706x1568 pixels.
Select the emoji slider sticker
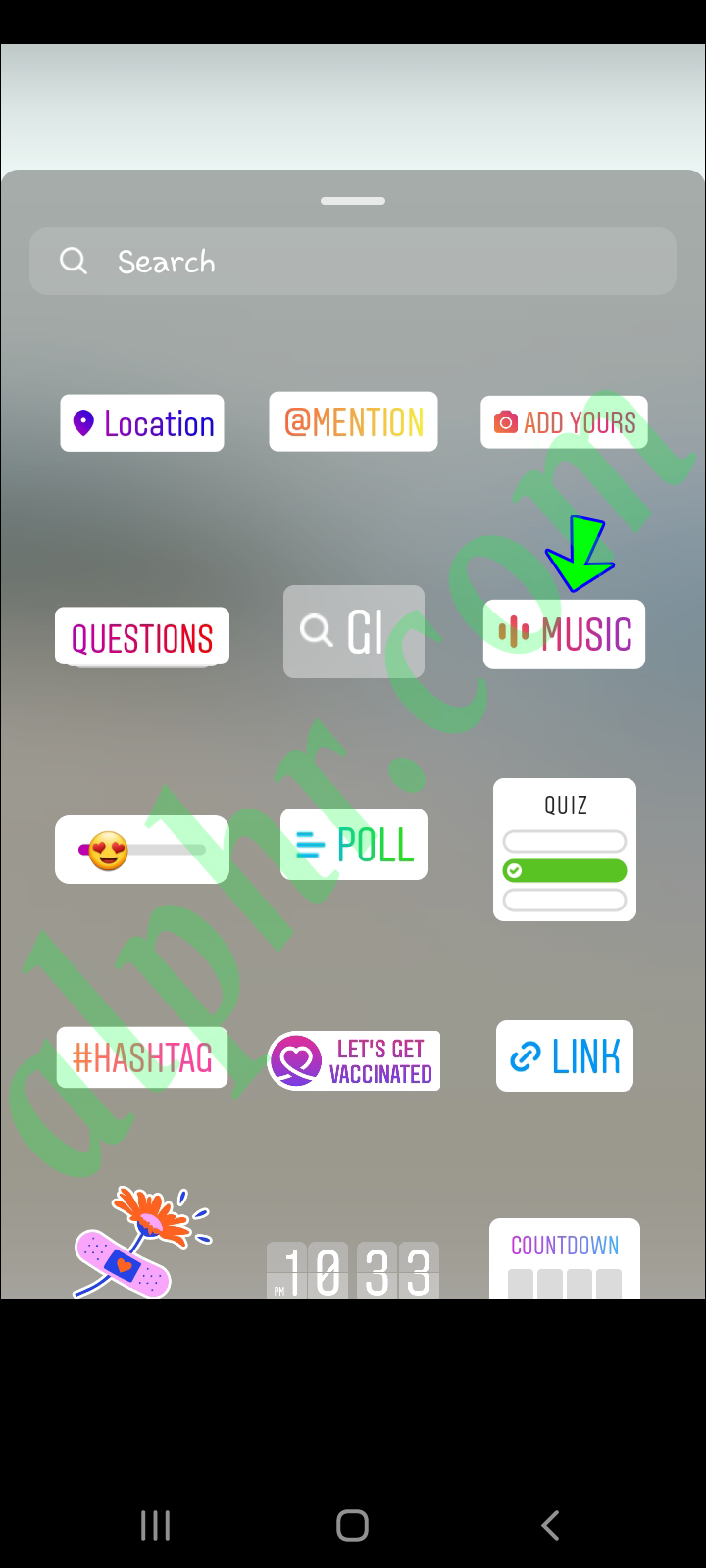pos(142,850)
